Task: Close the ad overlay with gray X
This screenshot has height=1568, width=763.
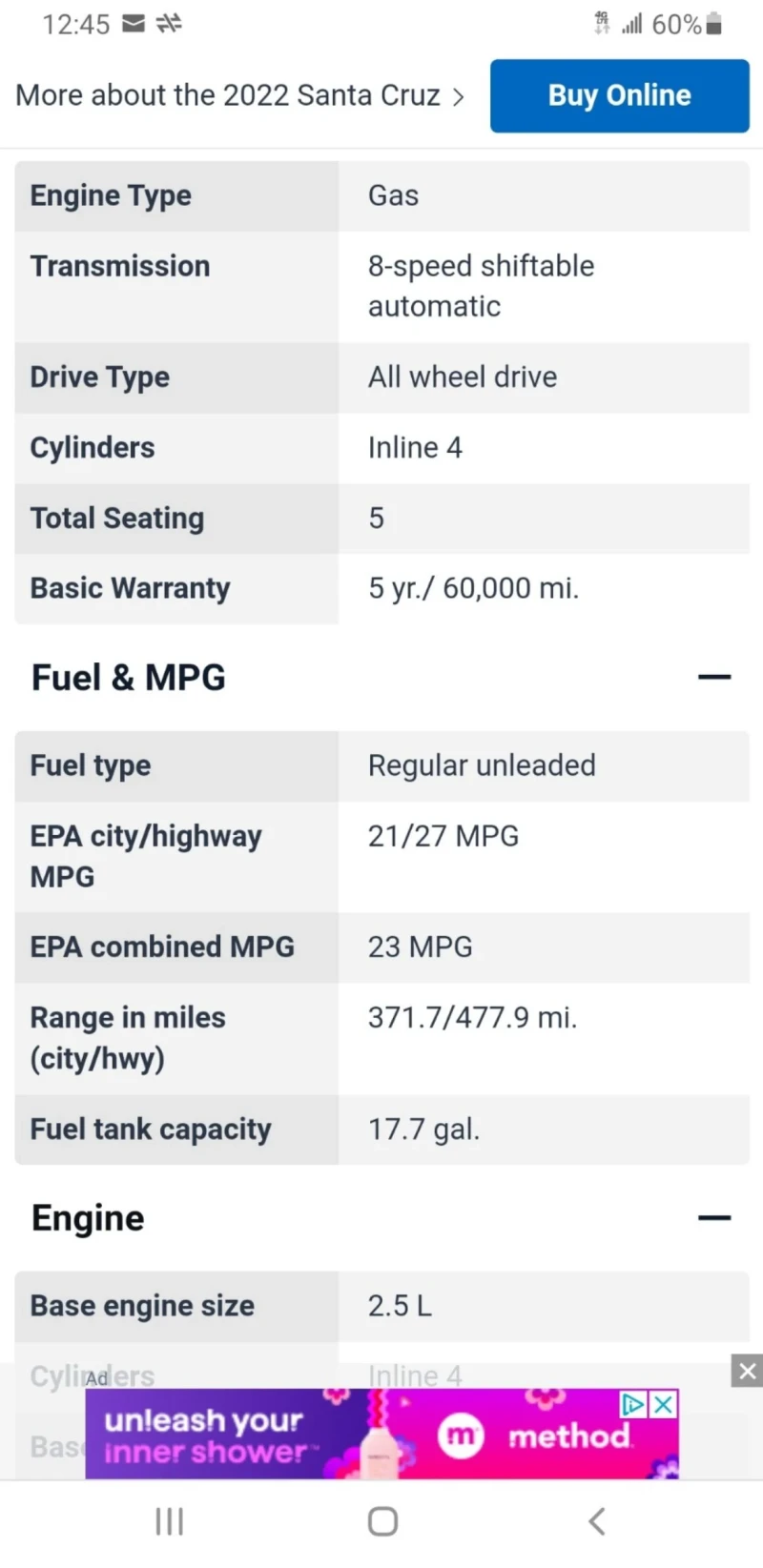Action: pos(747,1372)
